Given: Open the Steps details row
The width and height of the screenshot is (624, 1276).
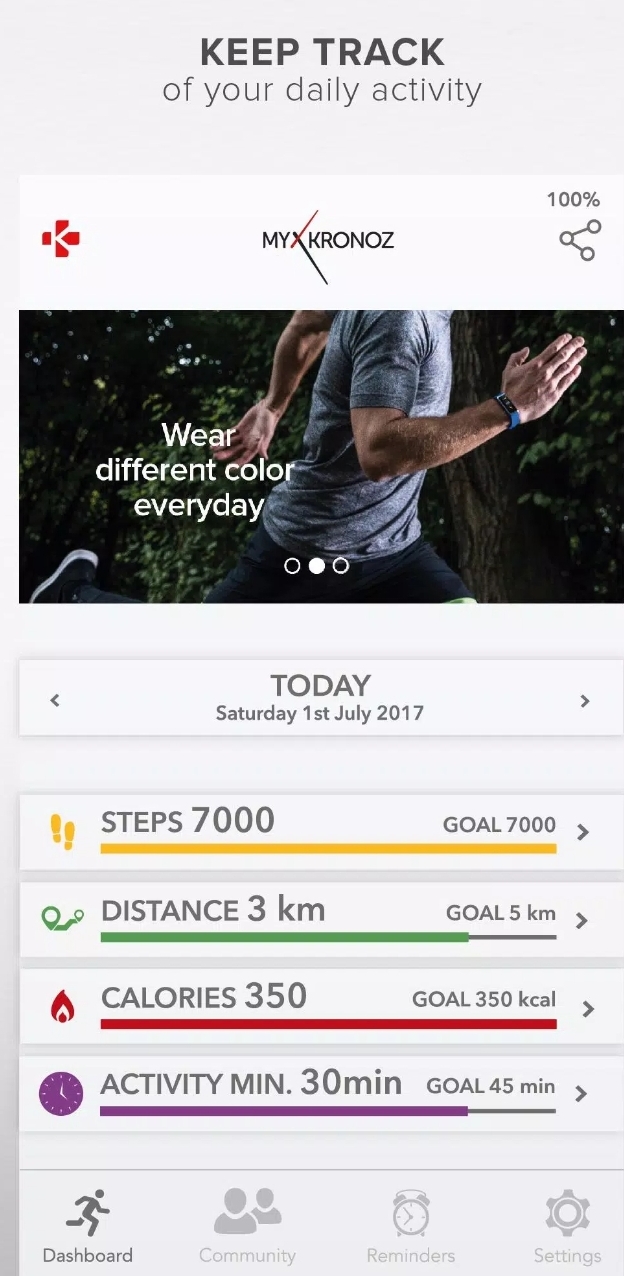Looking at the screenshot, I should tap(321, 832).
